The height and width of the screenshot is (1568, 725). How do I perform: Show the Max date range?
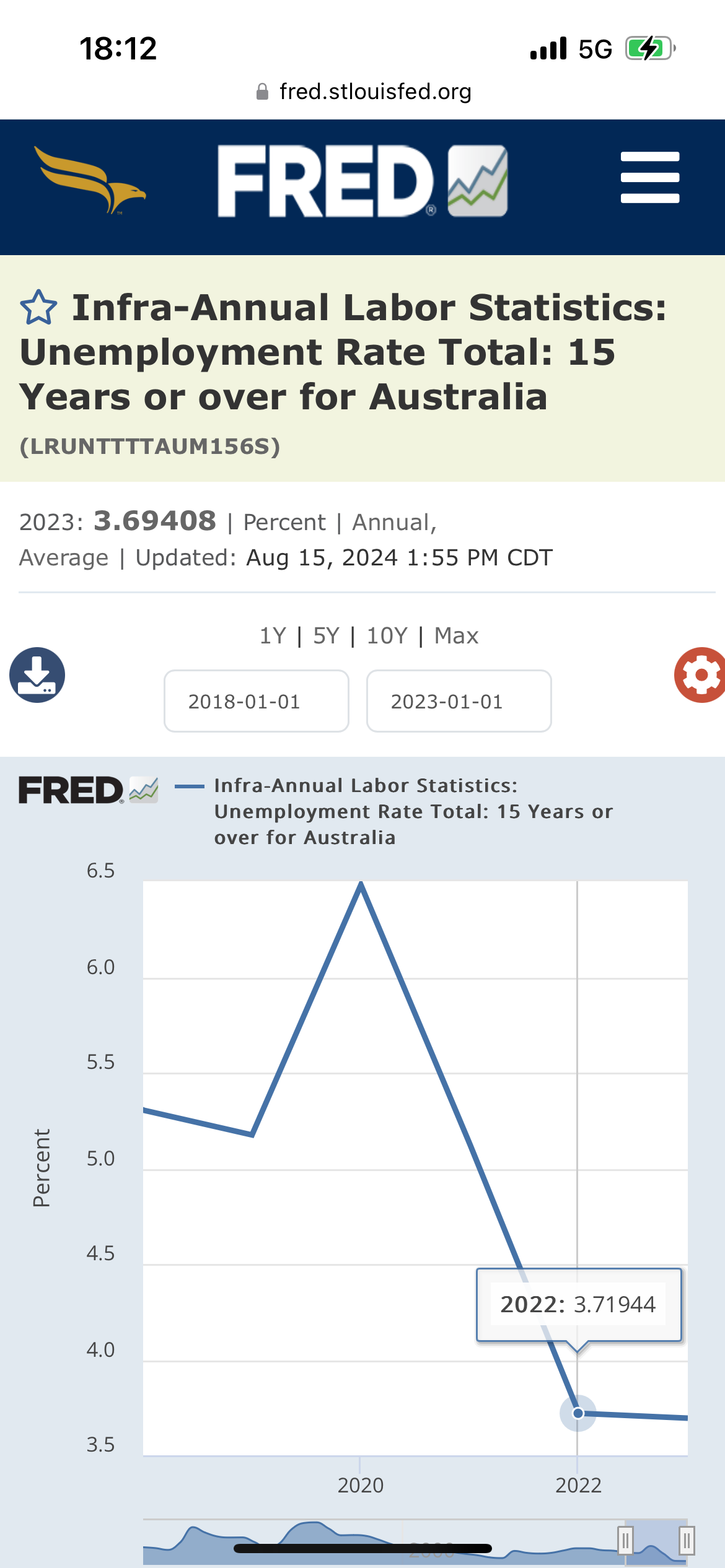456,636
